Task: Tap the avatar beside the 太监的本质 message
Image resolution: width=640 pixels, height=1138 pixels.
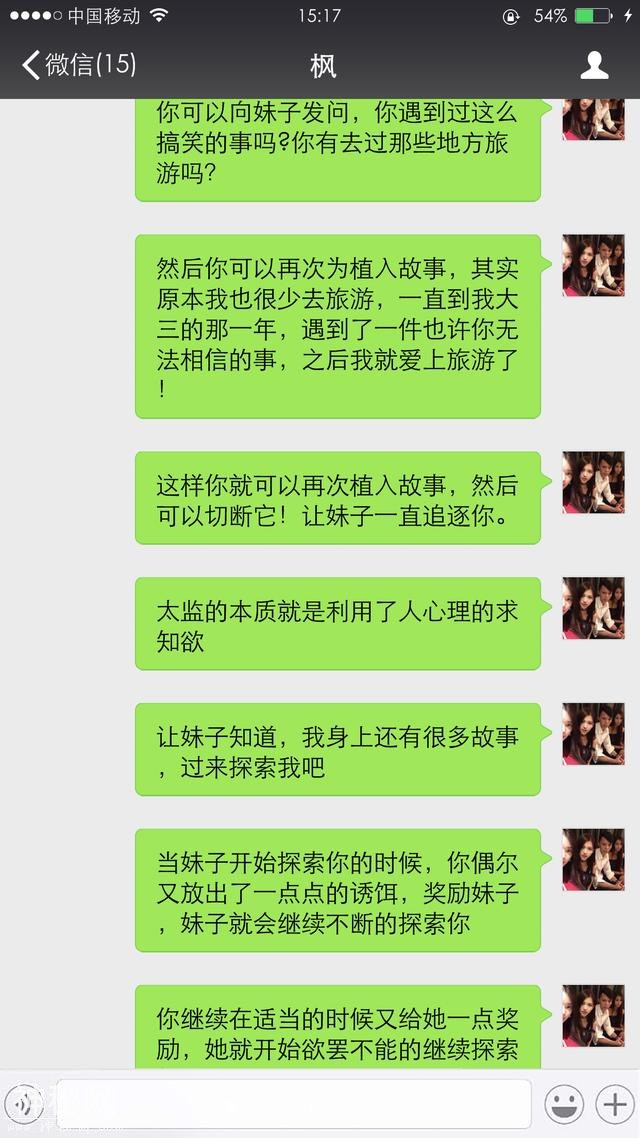Action: (x=593, y=608)
